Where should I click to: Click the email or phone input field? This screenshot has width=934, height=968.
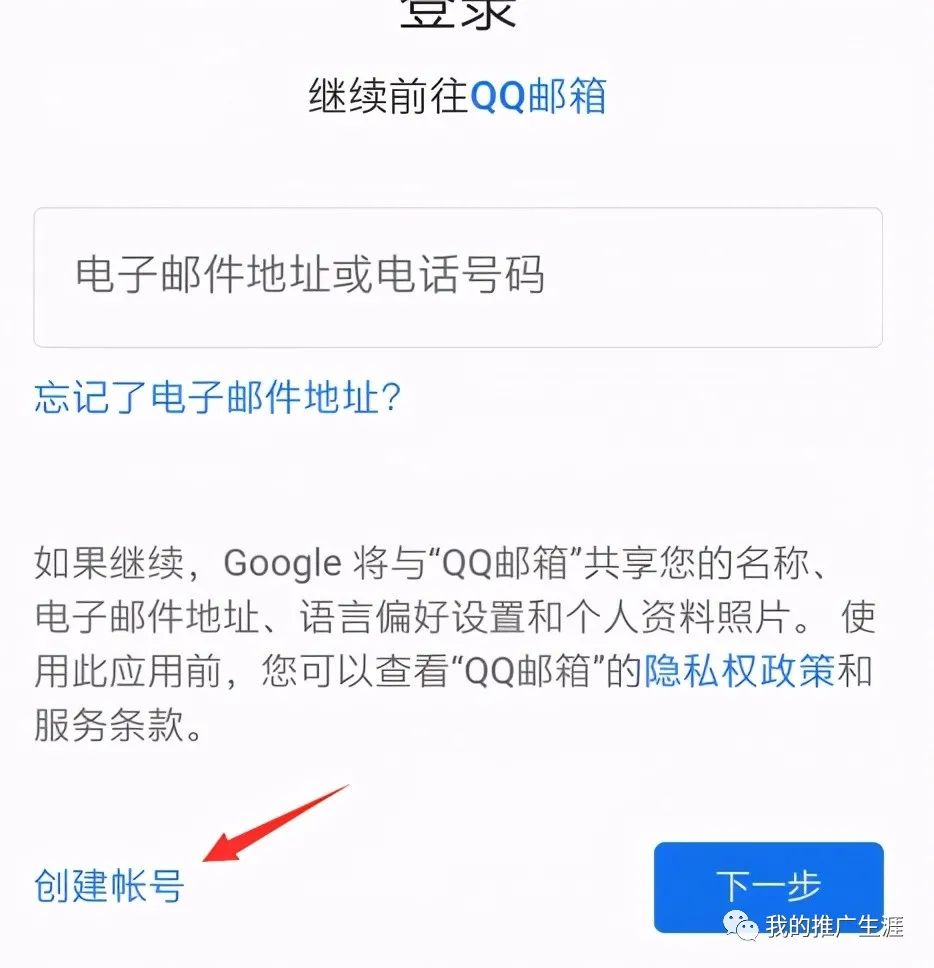point(460,276)
